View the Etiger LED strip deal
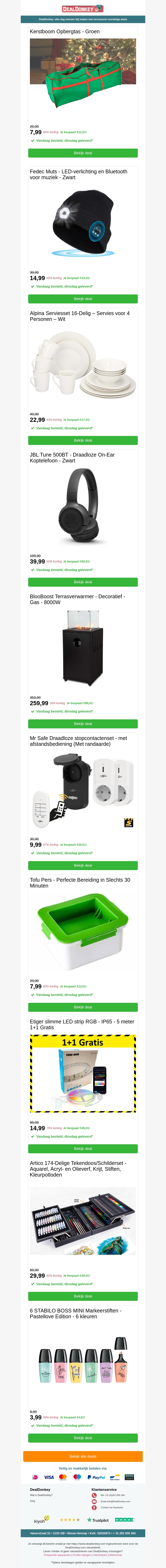Screen dimensions: 166x1568 pyautogui.click(x=83, y=1149)
